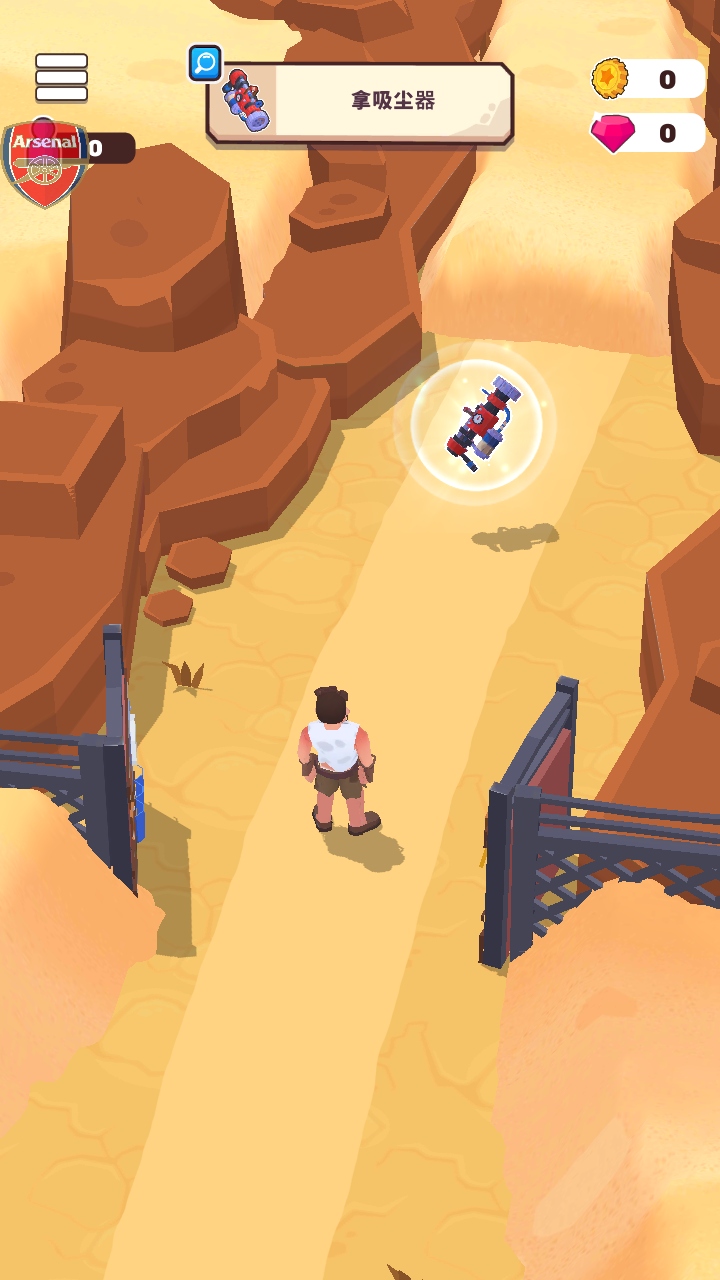The width and height of the screenshot is (720, 1280).
Task: Pick up the vacuum cleaner in the bubble
Action: pyautogui.click(x=476, y=425)
